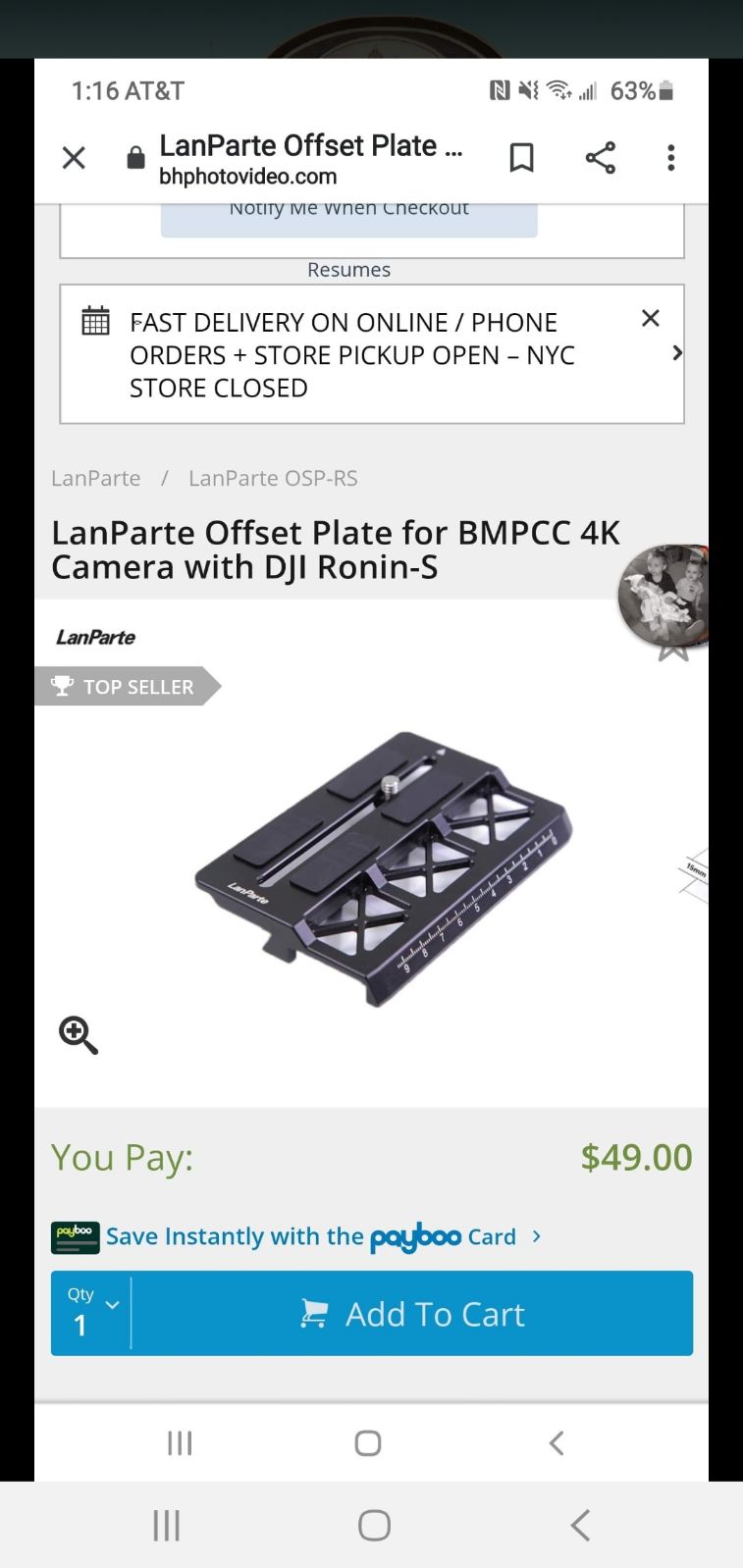
Task: Go to the home screen
Action: coord(374,1525)
